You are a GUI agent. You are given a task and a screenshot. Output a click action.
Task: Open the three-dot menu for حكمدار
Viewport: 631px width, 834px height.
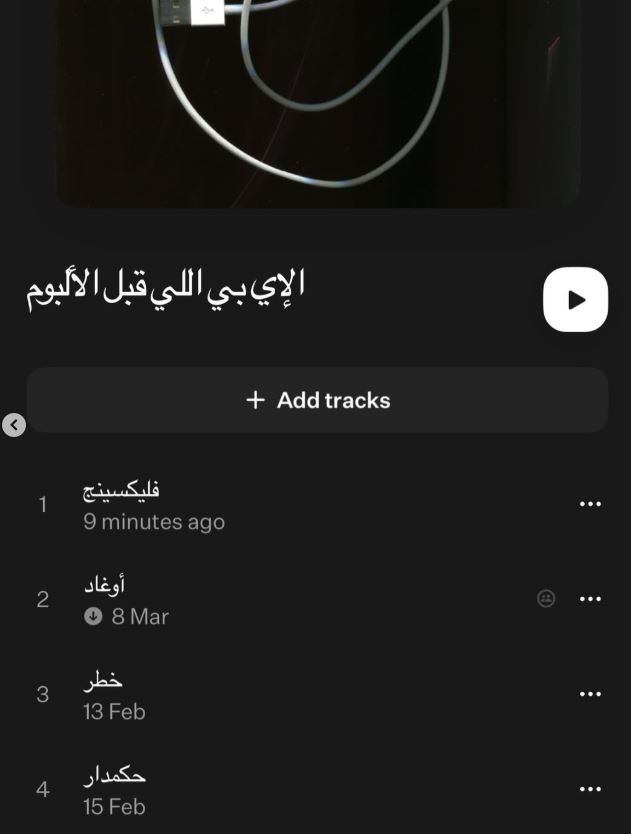(x=590, y=789)
